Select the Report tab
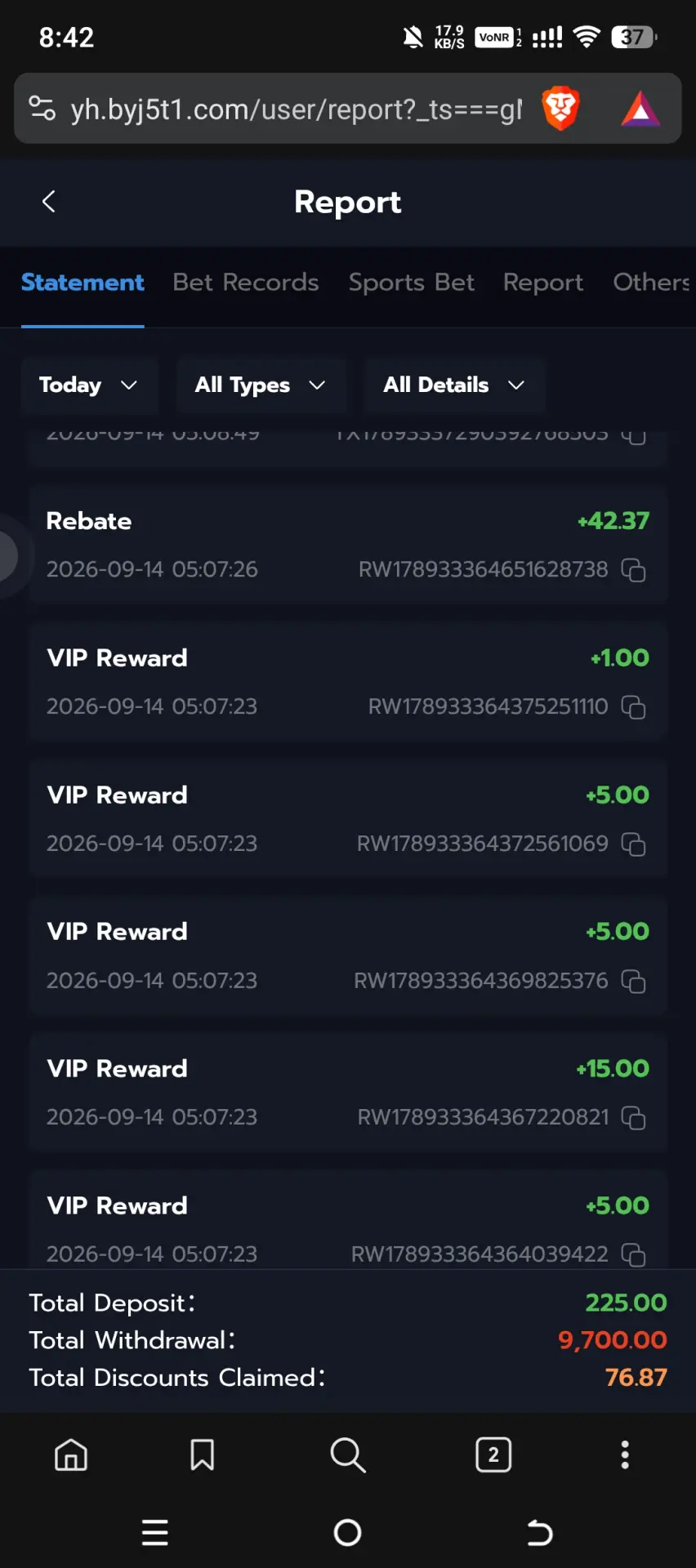The width and height of the screenshot is (696, 1568). point(543,283)
